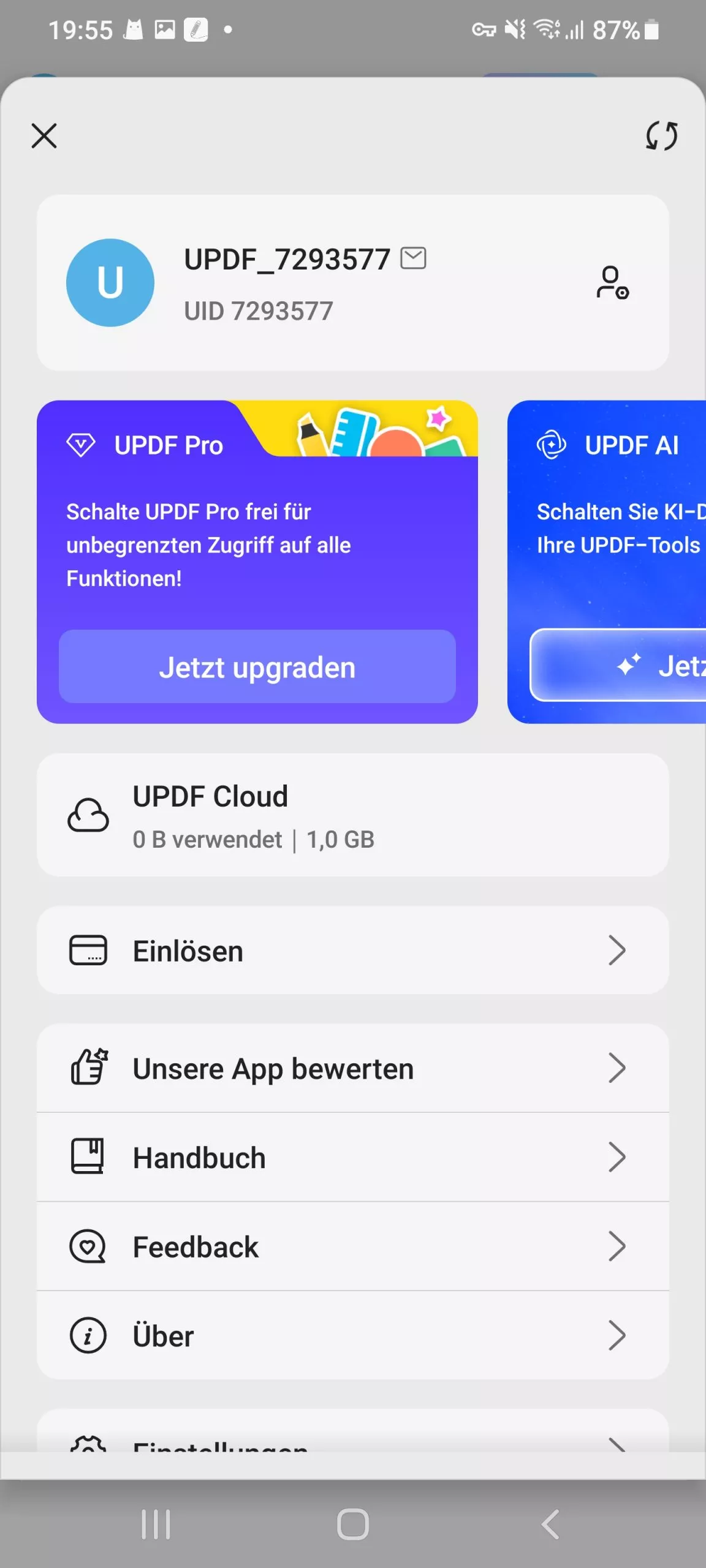Tap the UPDF AI swirl icon
This screenshot has width=706, height=1568.
click(x=552, y=445)
